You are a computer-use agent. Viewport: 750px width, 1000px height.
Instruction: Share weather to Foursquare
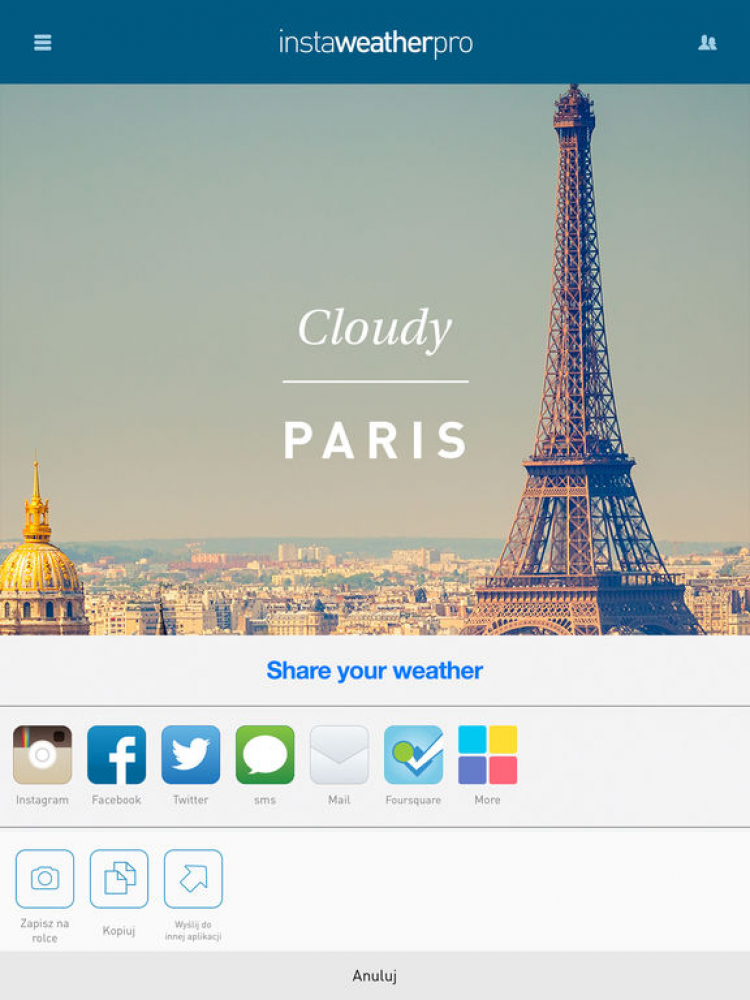413,755
